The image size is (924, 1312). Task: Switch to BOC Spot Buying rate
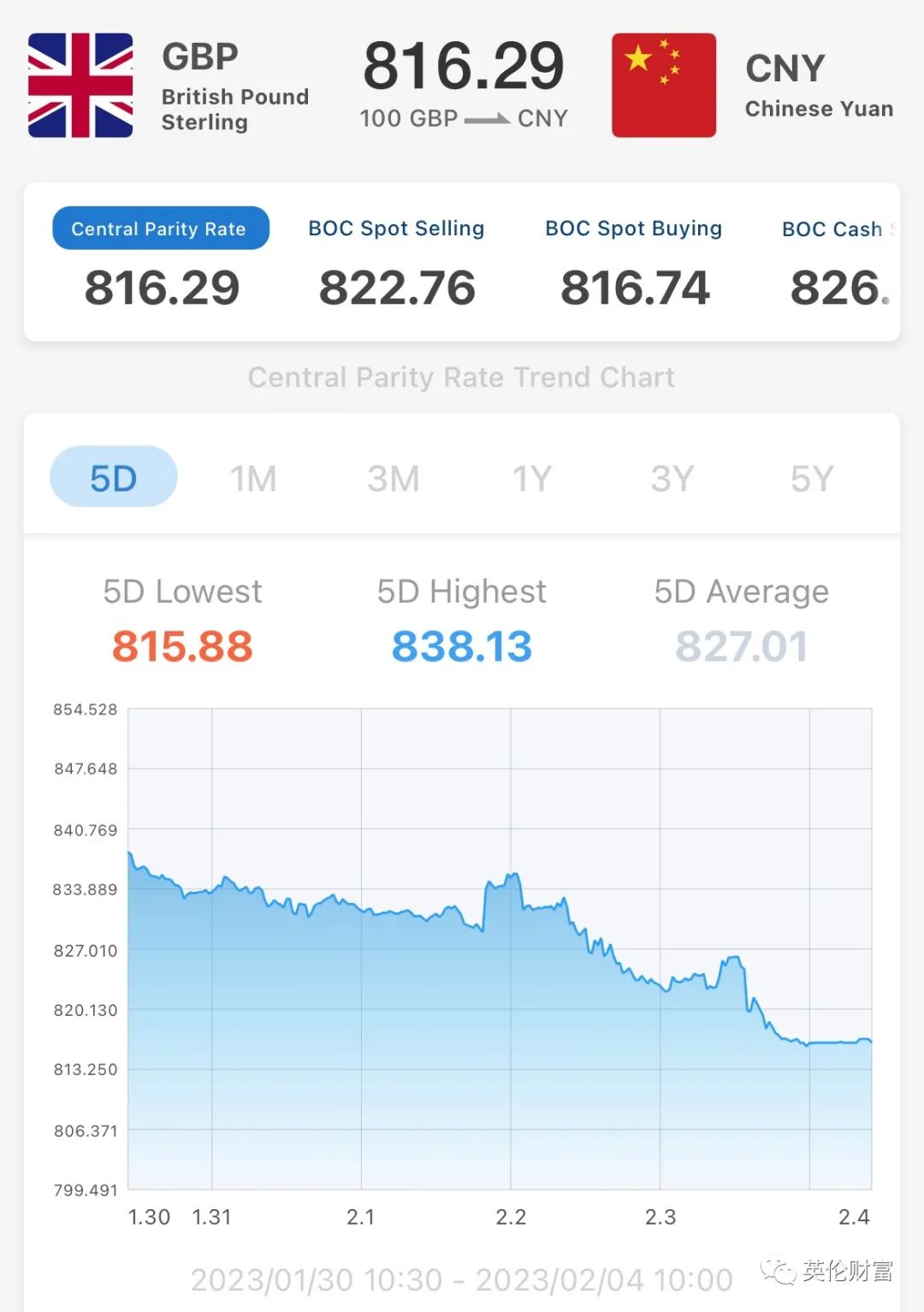tap(633, 229)
